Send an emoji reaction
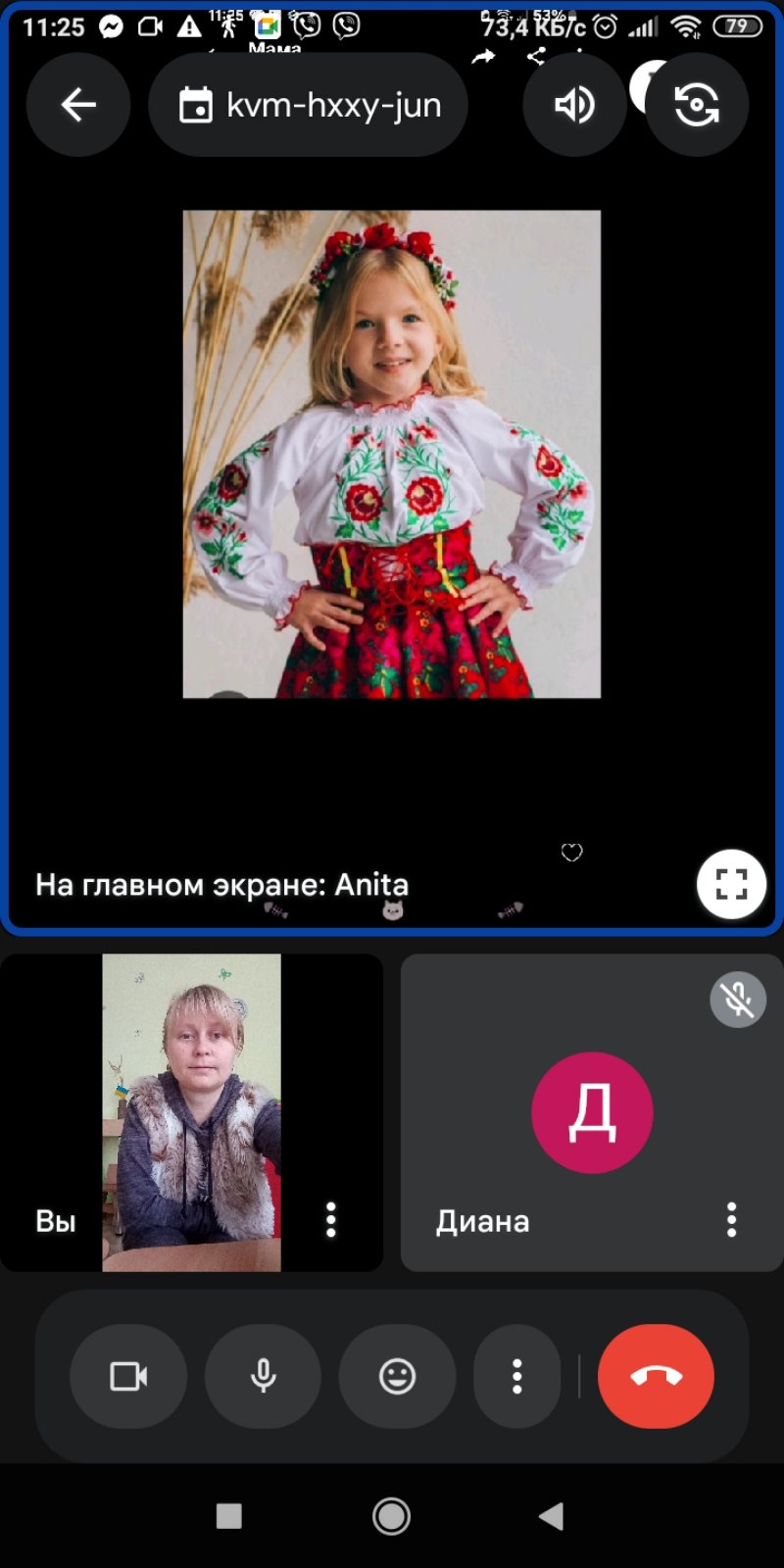 pos(397,1376)
